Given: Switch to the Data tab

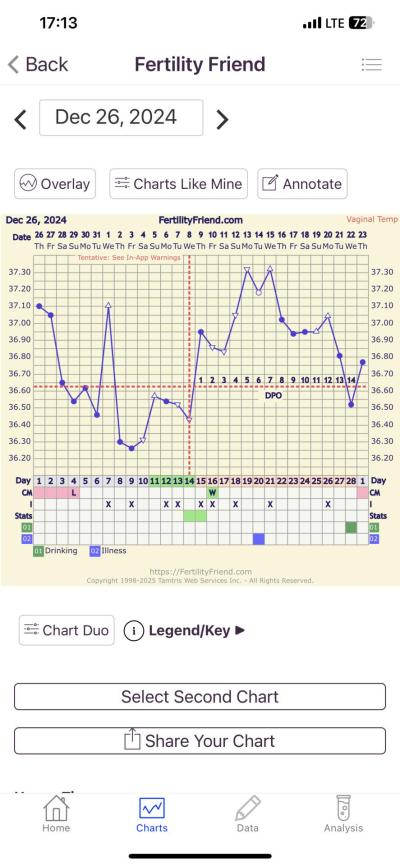Looking at the screenshot, I should pyautogui.click(x=248, y=814).
